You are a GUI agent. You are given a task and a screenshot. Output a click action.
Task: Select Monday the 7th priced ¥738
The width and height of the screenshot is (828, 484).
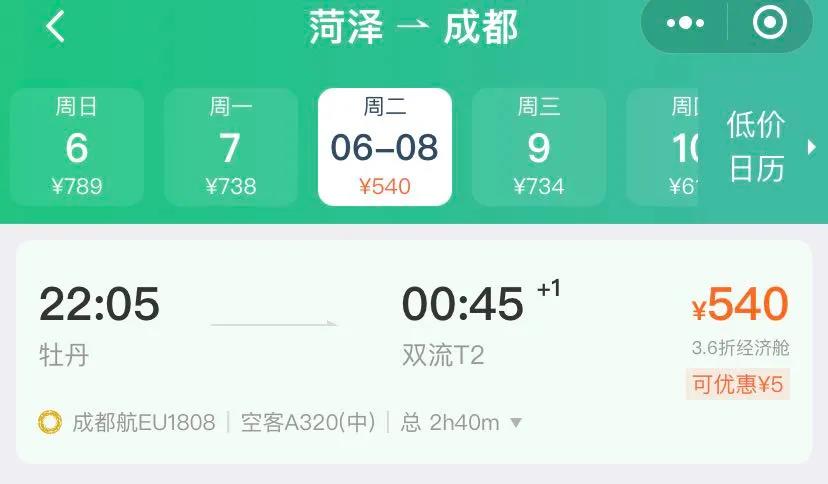point(231,147)
